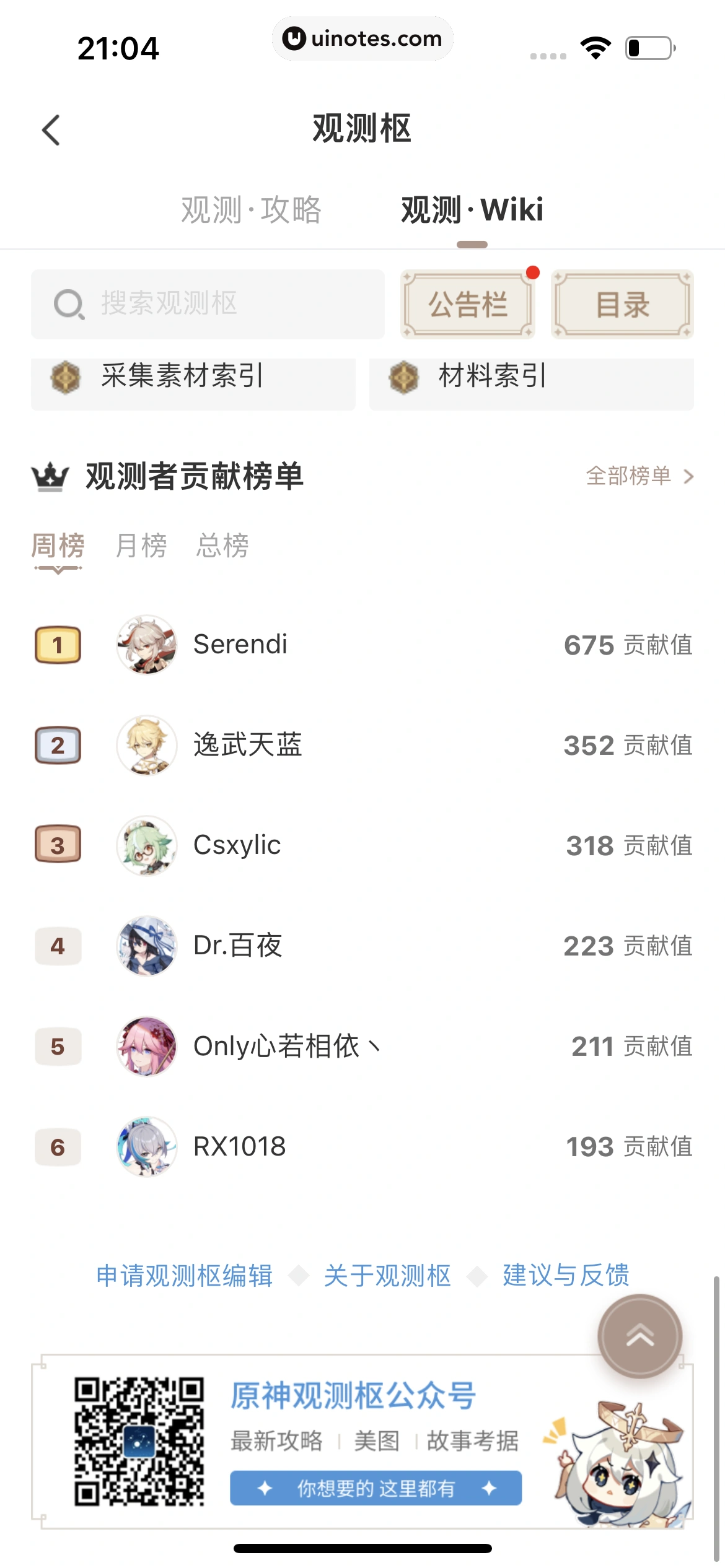Switch to the 观测·攻略 tab

[251, 210]
